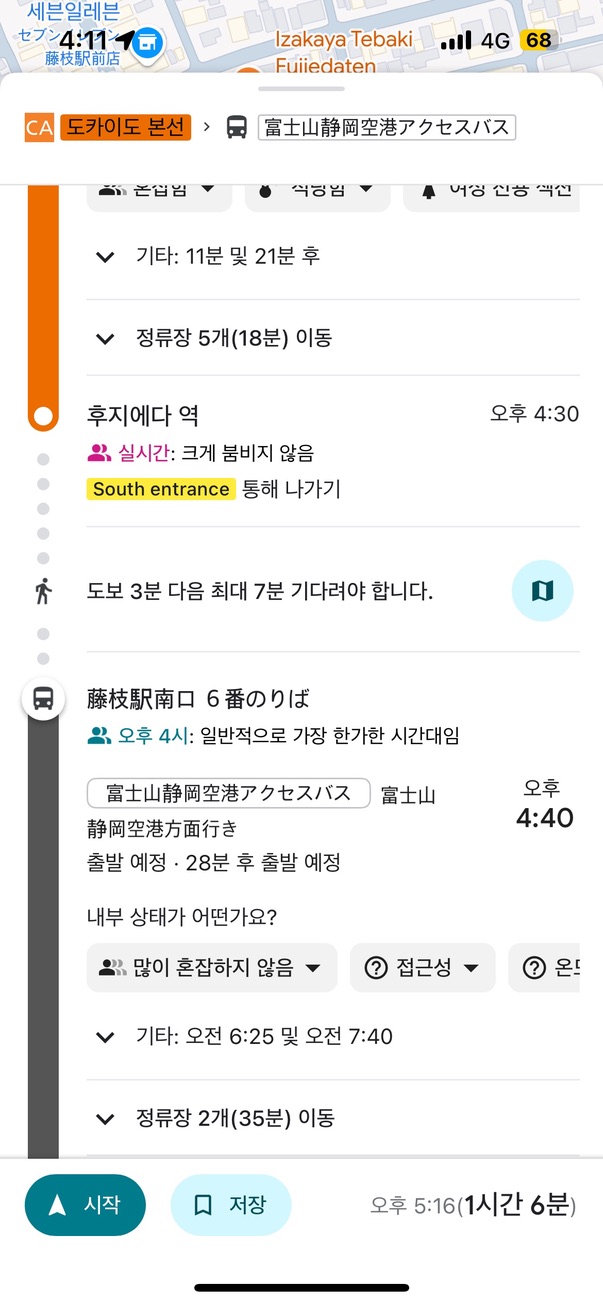Select the 富士山静岡空港アクセスバス step at top
603x1304 pixels.
386,127
